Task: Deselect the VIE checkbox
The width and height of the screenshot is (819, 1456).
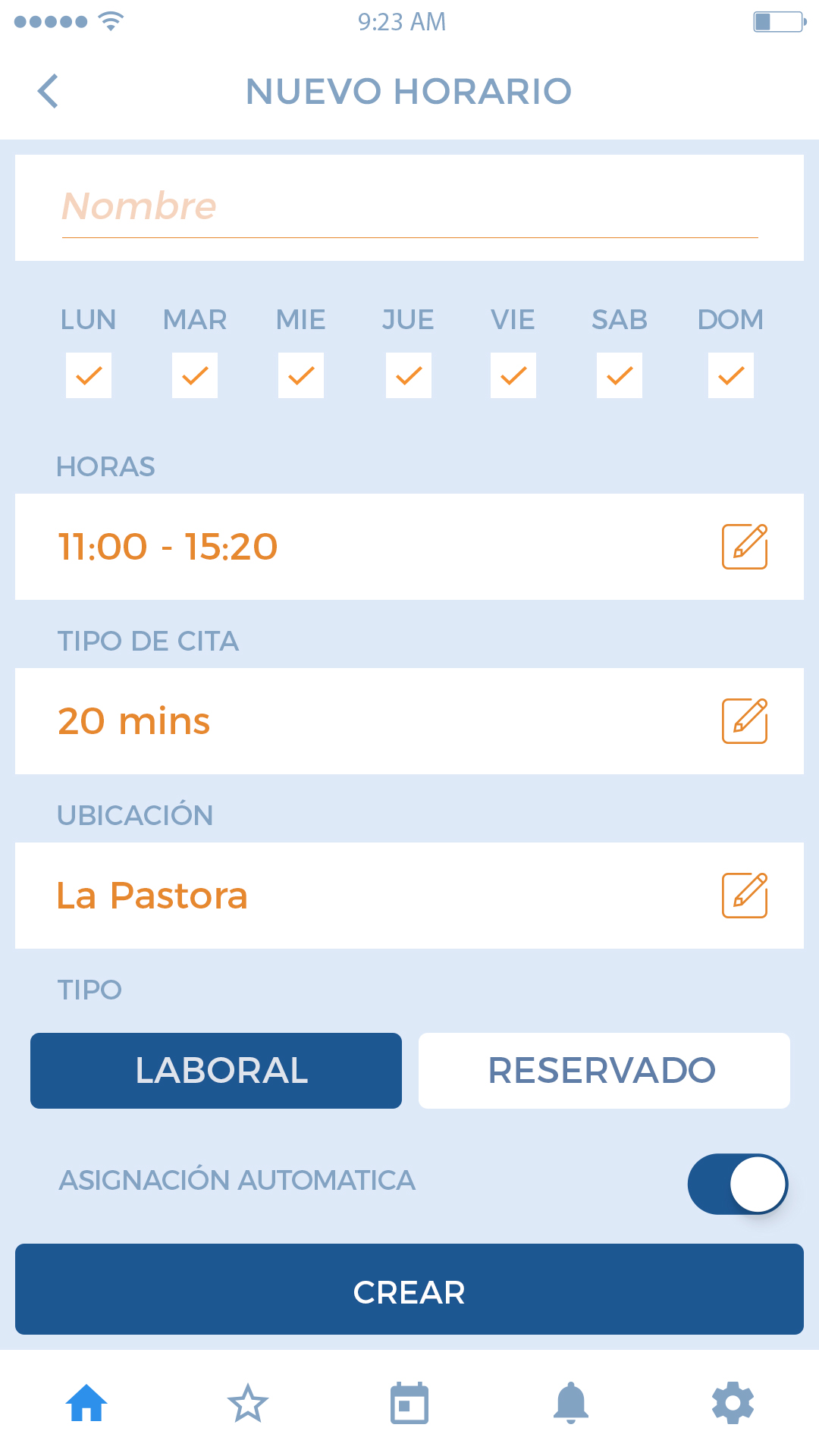Action: point(513,375)
